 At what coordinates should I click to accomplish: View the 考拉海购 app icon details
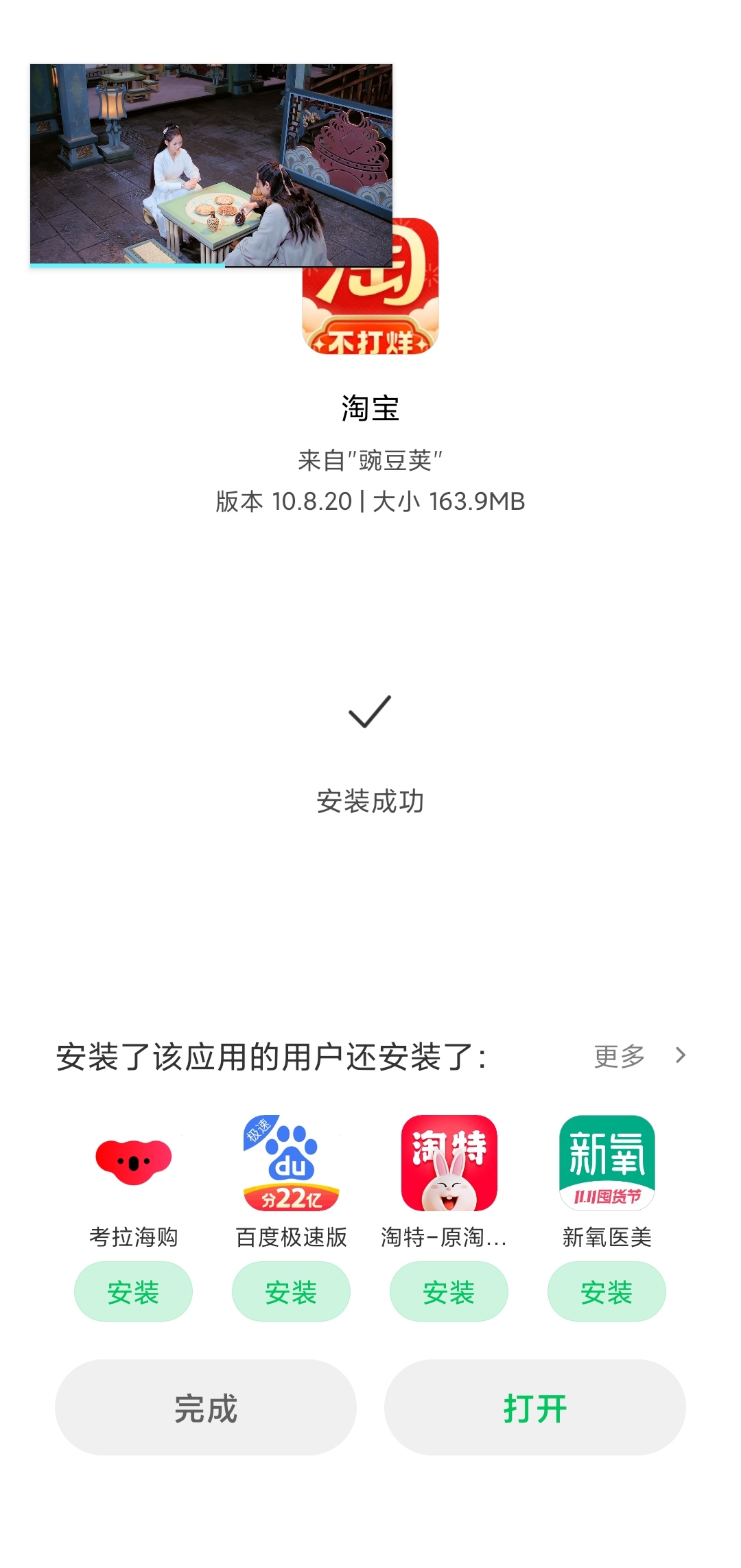134,1162
